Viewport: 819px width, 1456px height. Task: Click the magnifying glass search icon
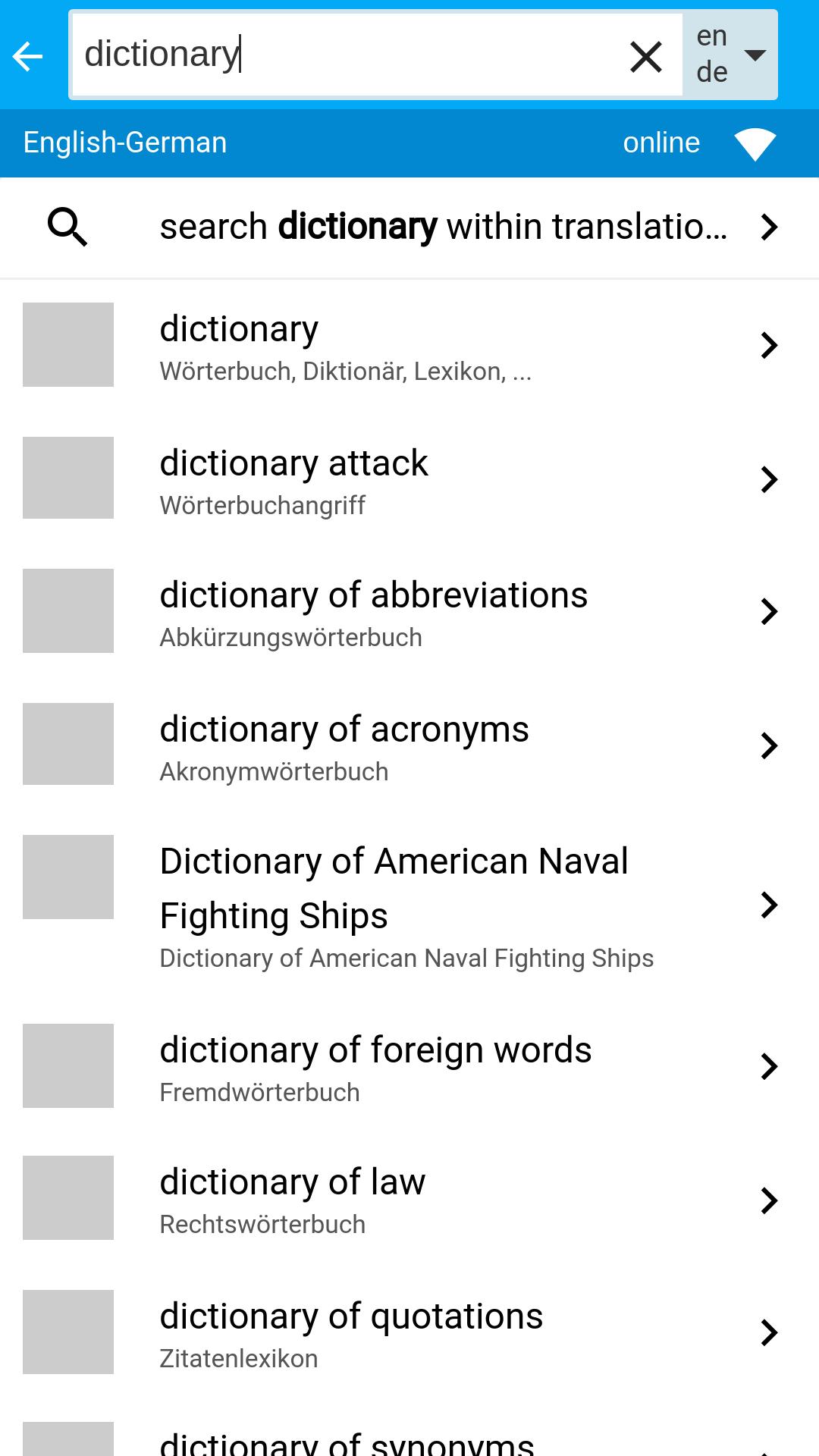coord(67,226)
